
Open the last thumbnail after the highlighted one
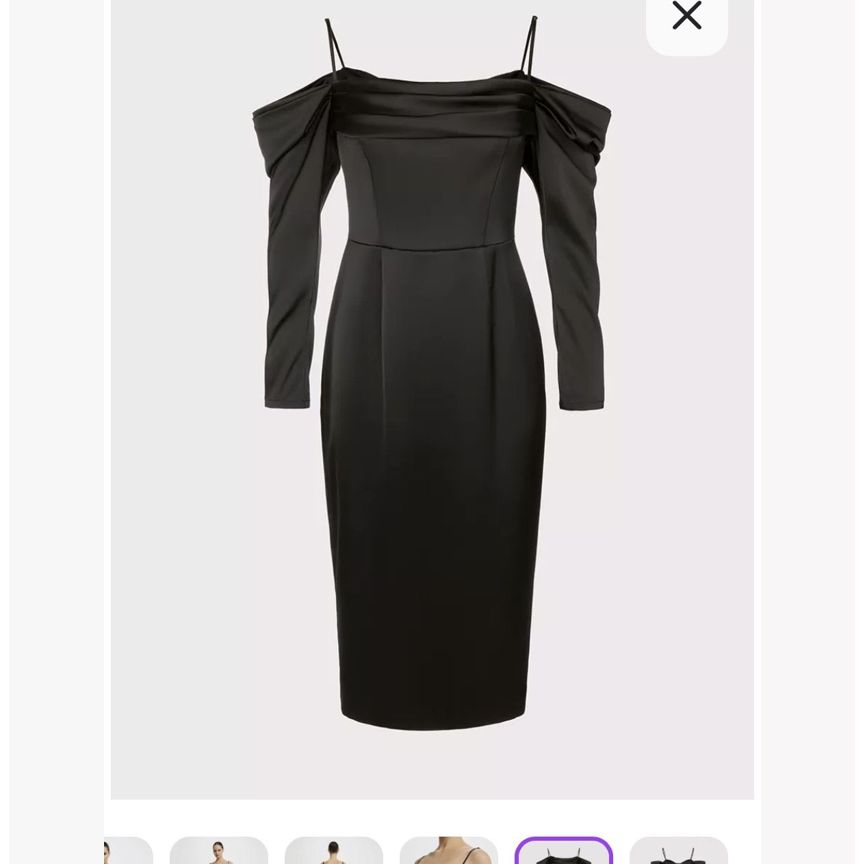coord(678,852)
